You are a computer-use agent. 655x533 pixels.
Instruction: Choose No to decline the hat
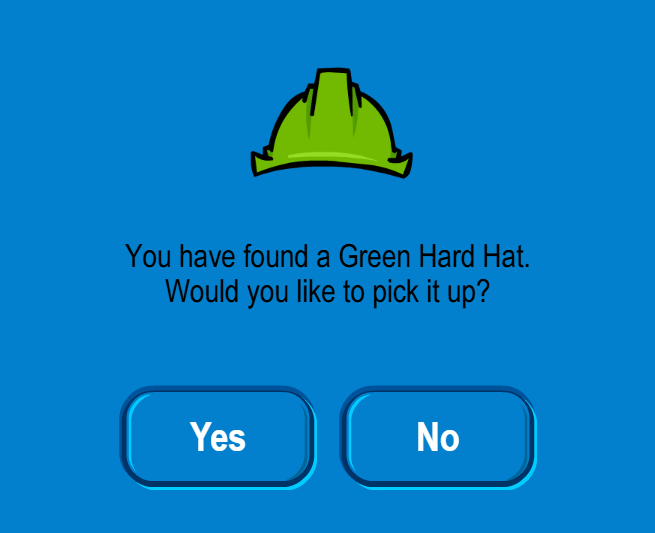click(x=438, y=437)
